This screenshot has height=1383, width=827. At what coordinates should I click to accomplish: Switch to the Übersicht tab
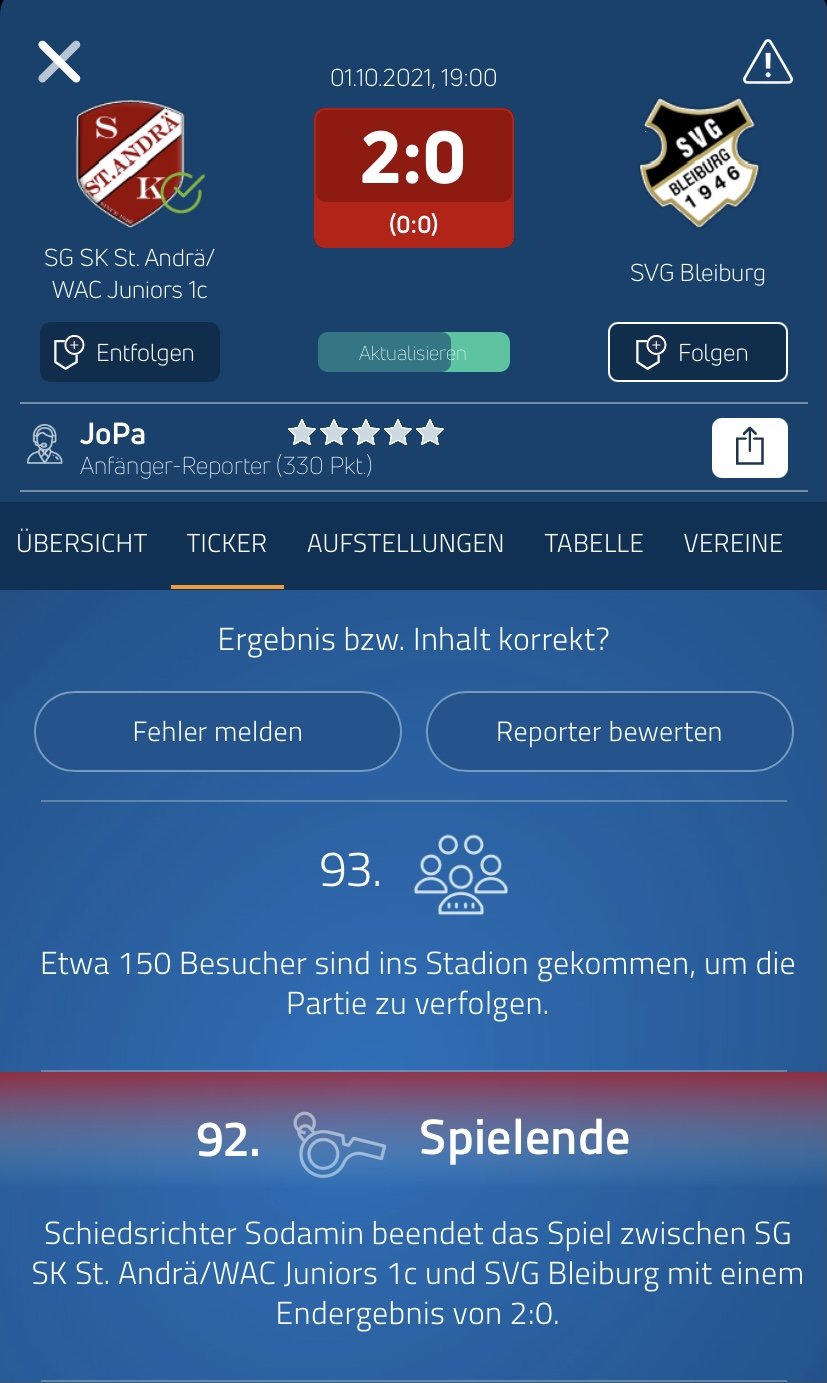82,543
